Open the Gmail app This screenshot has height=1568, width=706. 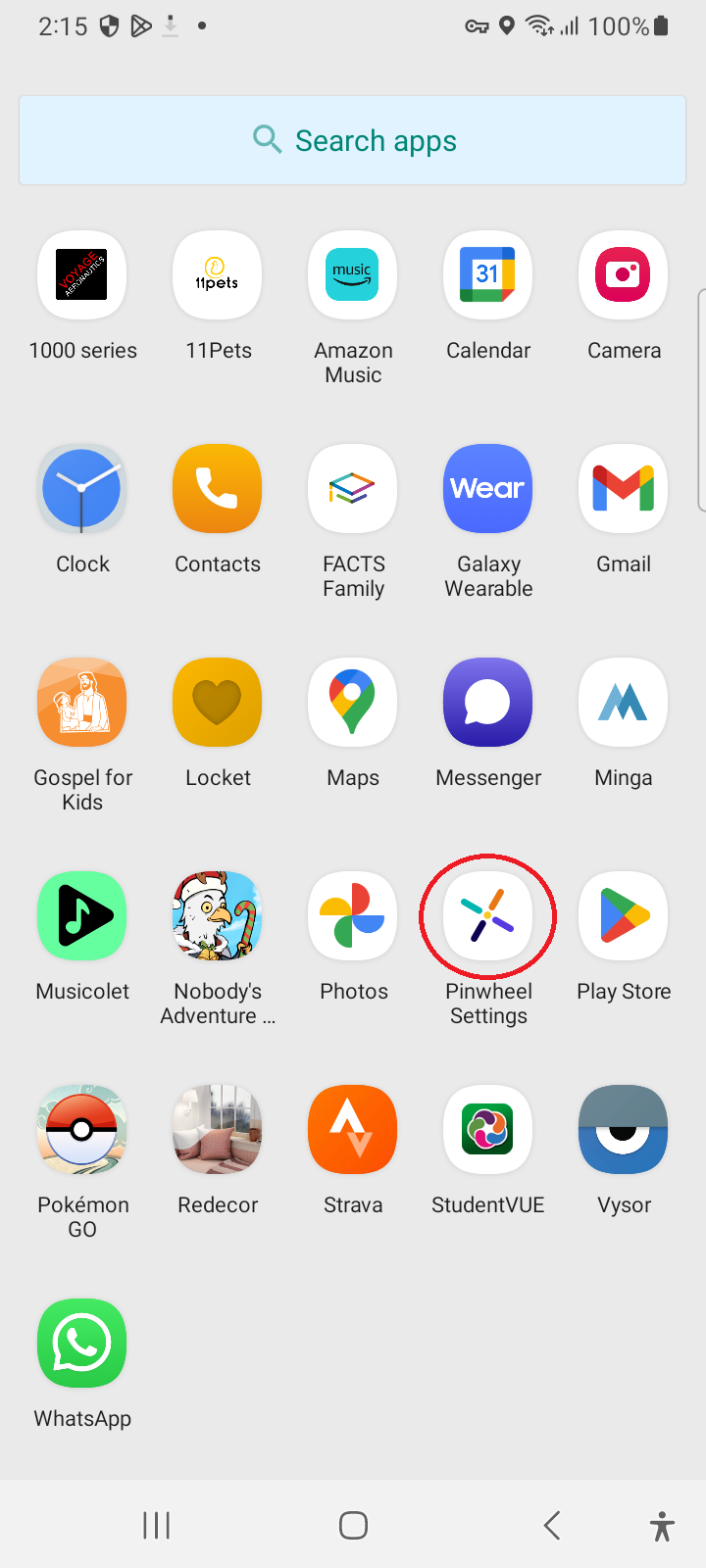(623, 488)
